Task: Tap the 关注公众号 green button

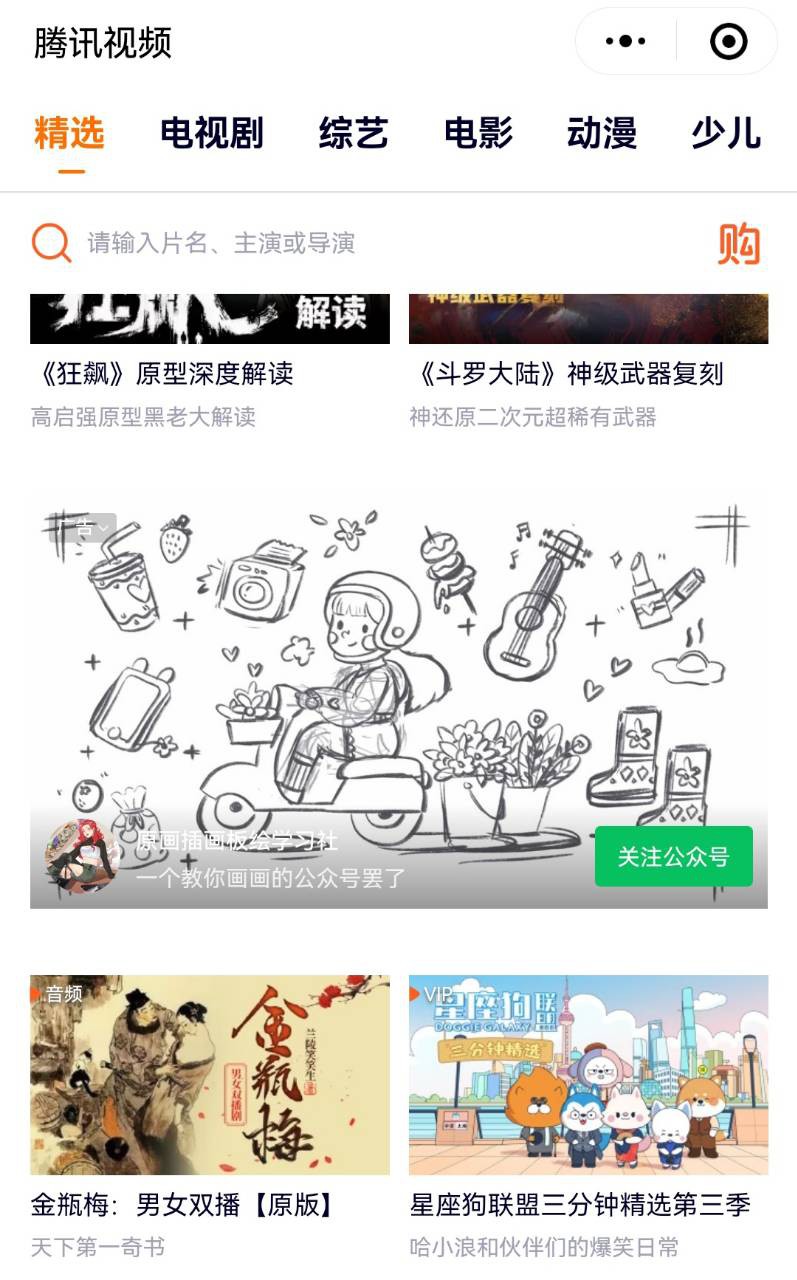Action: [x=671, y=857]
